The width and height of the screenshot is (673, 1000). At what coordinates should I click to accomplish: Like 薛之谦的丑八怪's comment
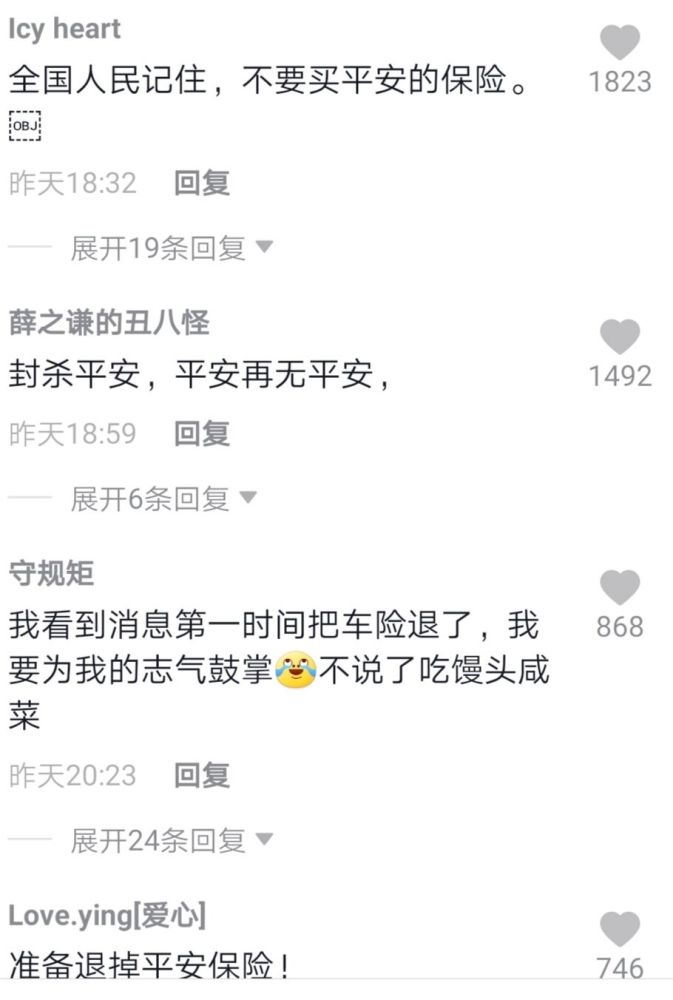[619, 337]
